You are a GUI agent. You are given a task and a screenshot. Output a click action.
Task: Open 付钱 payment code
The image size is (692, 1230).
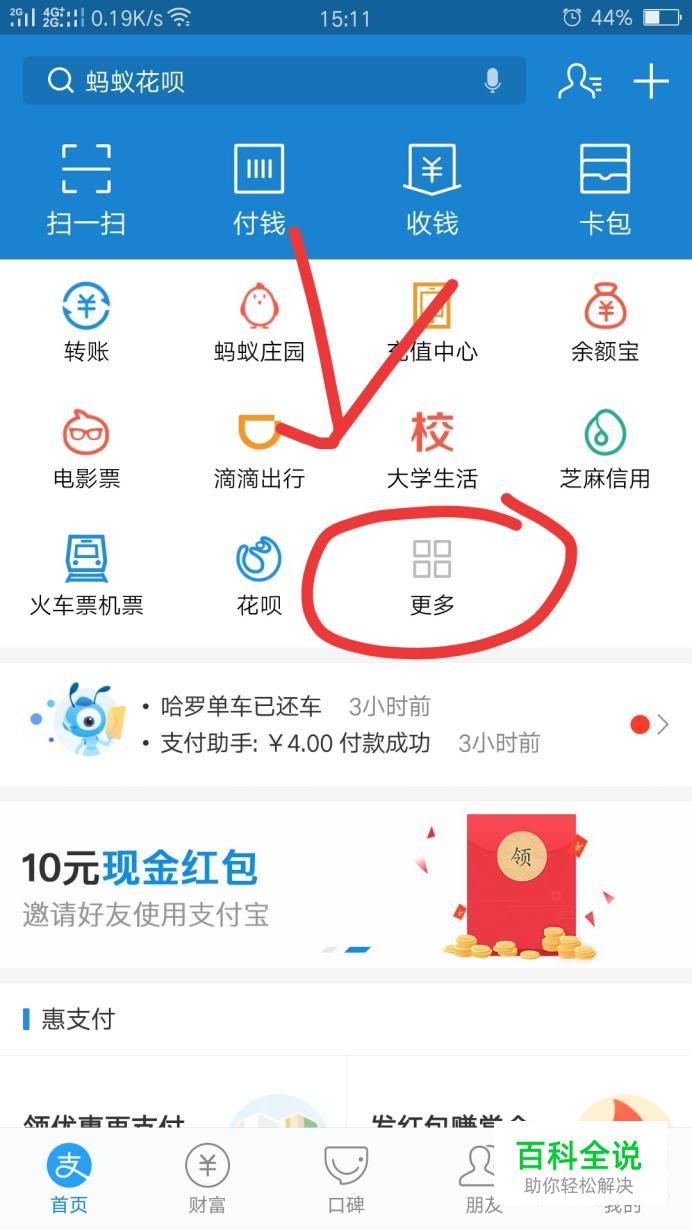point(259,189)
